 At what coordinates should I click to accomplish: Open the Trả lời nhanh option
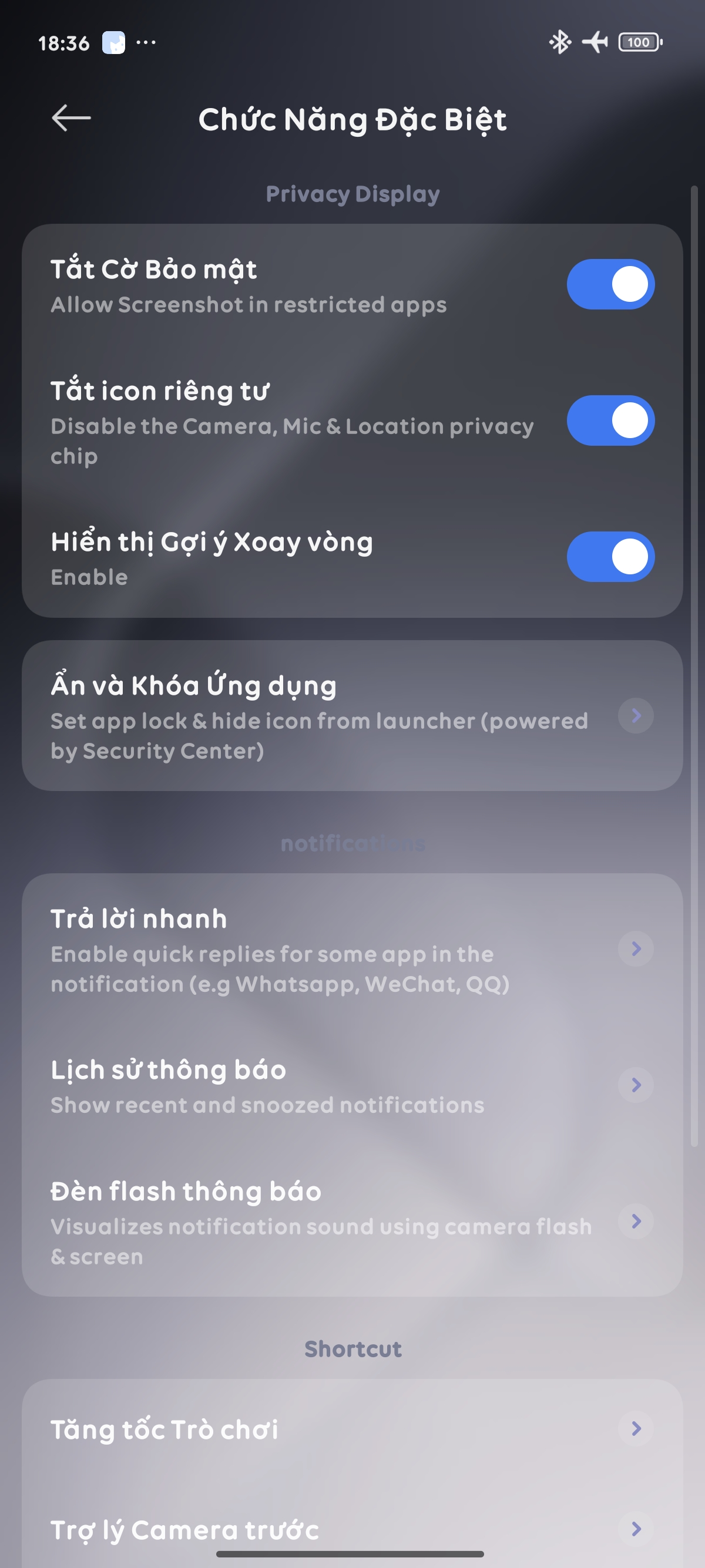coord(352,949)
